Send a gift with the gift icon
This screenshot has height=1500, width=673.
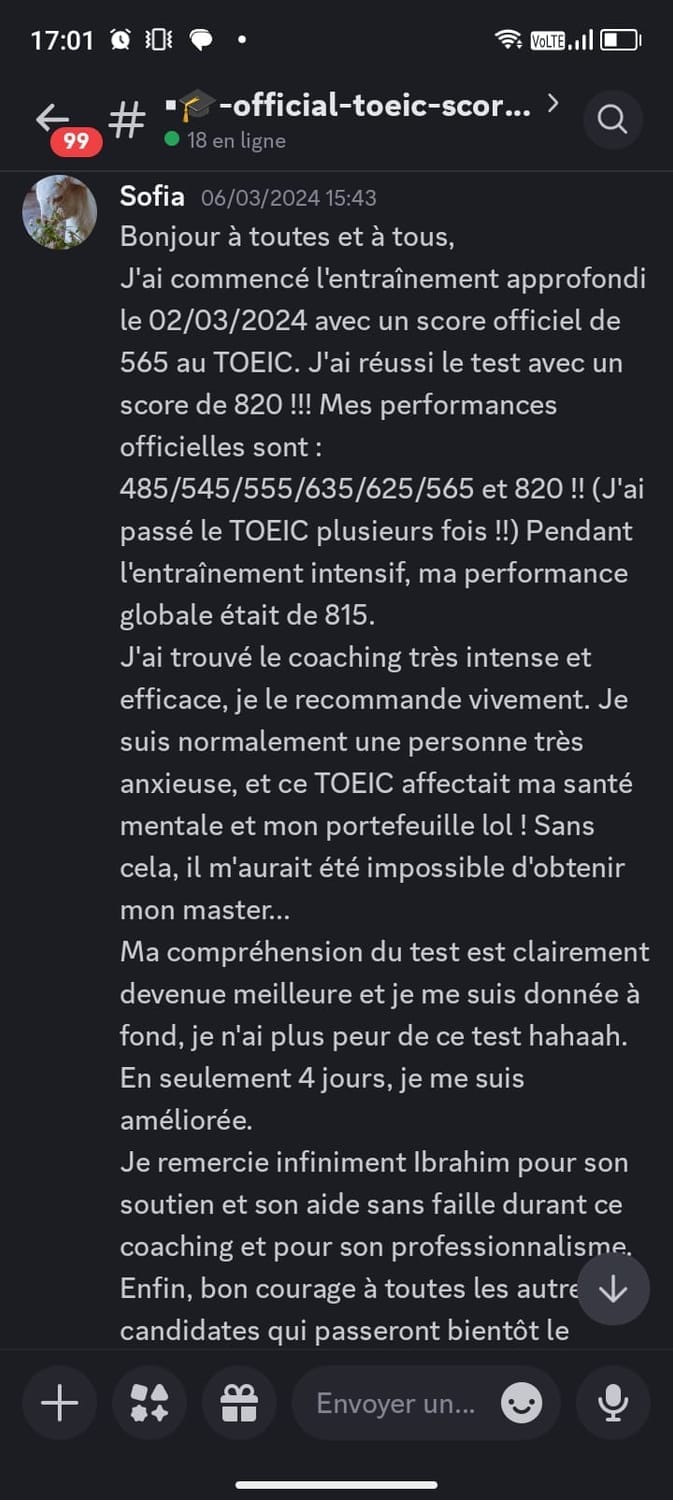tap(239, 1404)
